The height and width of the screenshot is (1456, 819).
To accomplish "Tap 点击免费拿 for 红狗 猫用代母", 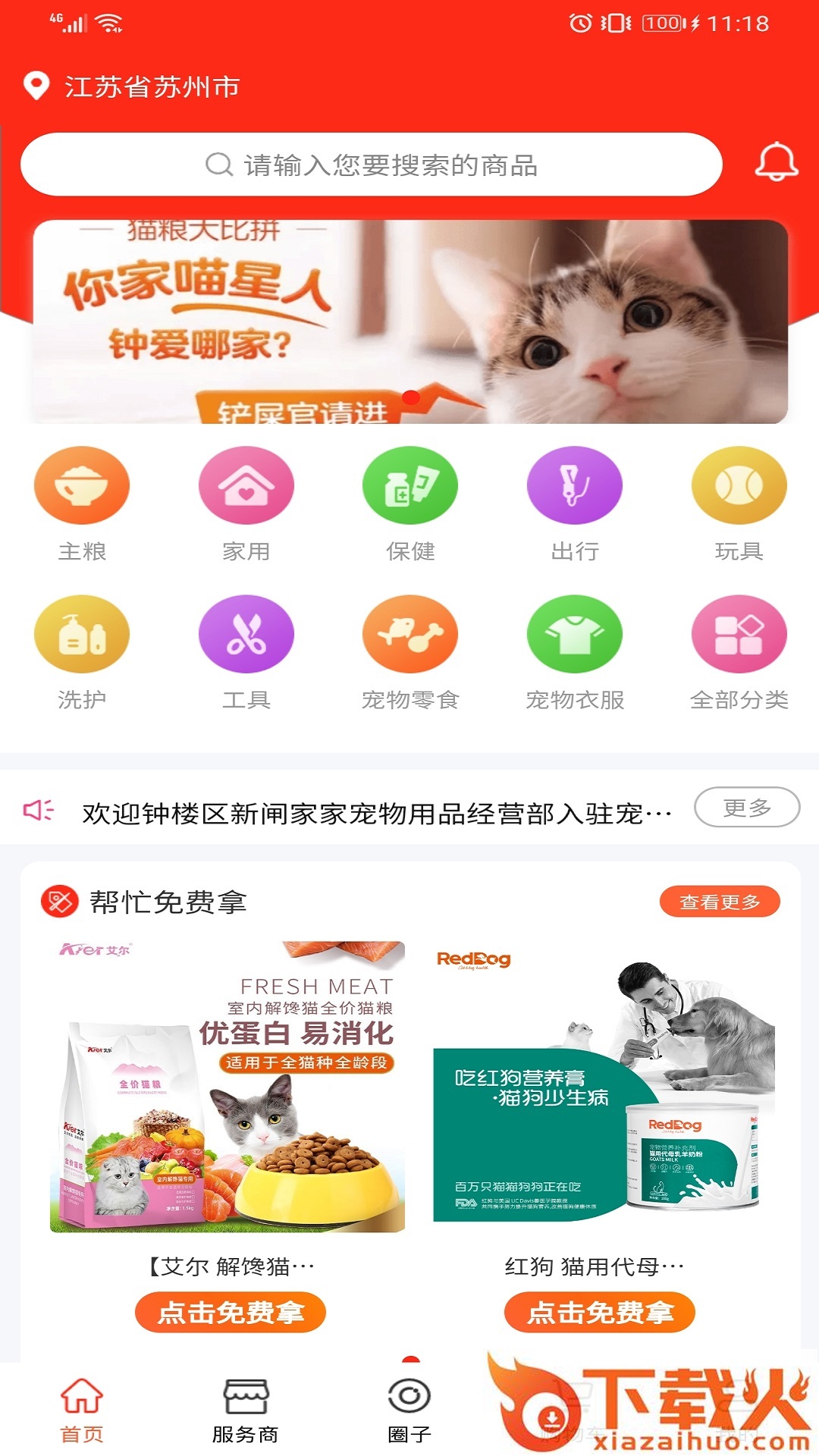I will (x=599, y=1312).
